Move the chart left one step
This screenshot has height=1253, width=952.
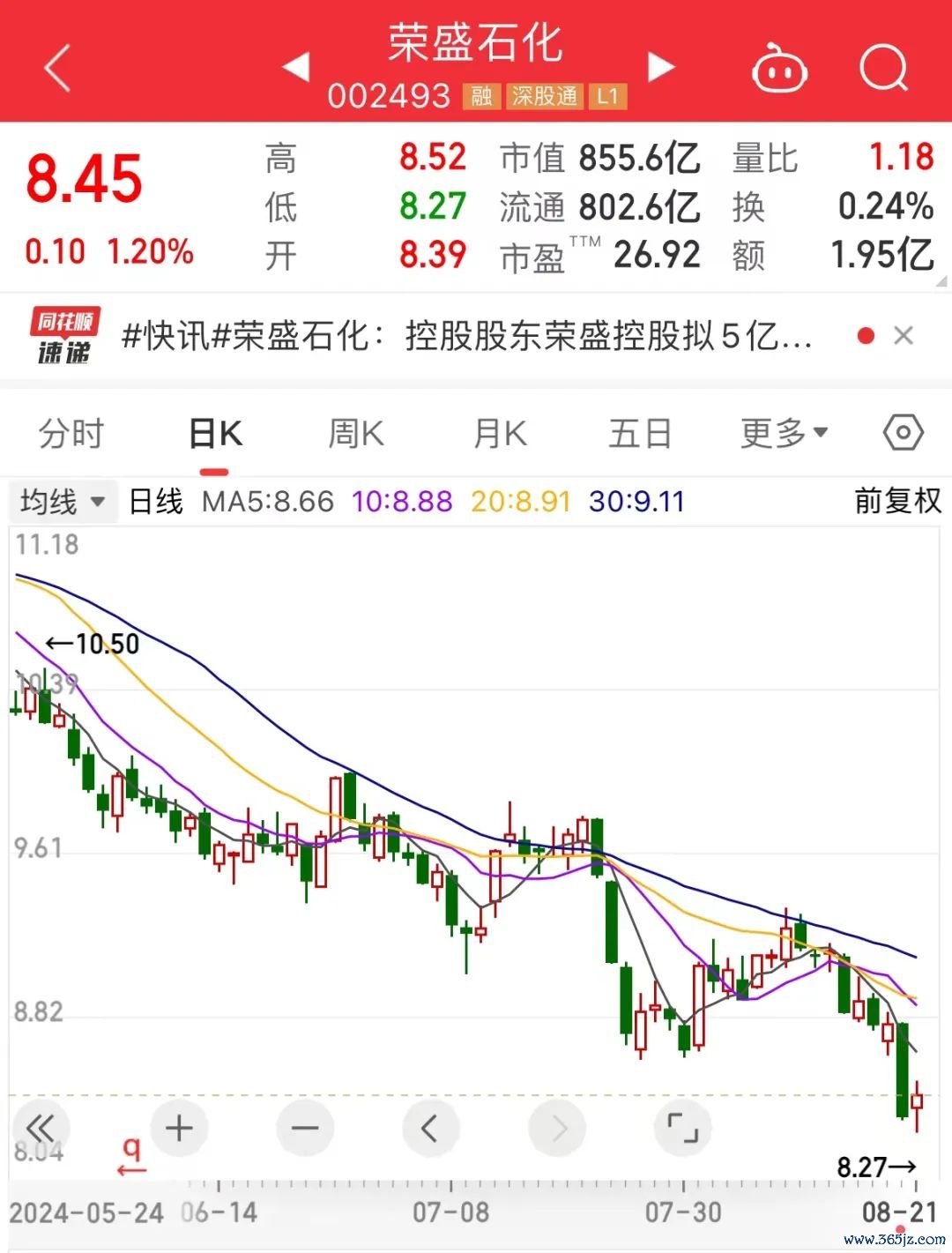[x=430, y=1128]
